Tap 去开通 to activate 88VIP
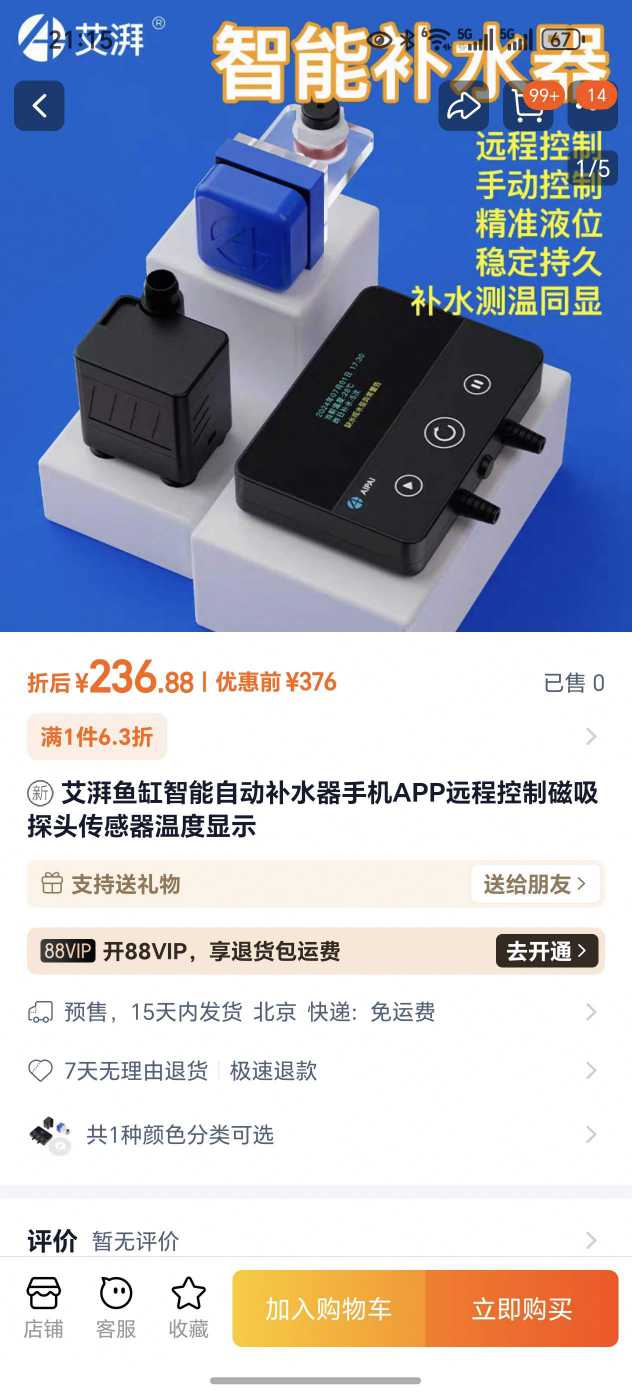Viewport: 632px width, 1400px height. (x=546, y=951)
